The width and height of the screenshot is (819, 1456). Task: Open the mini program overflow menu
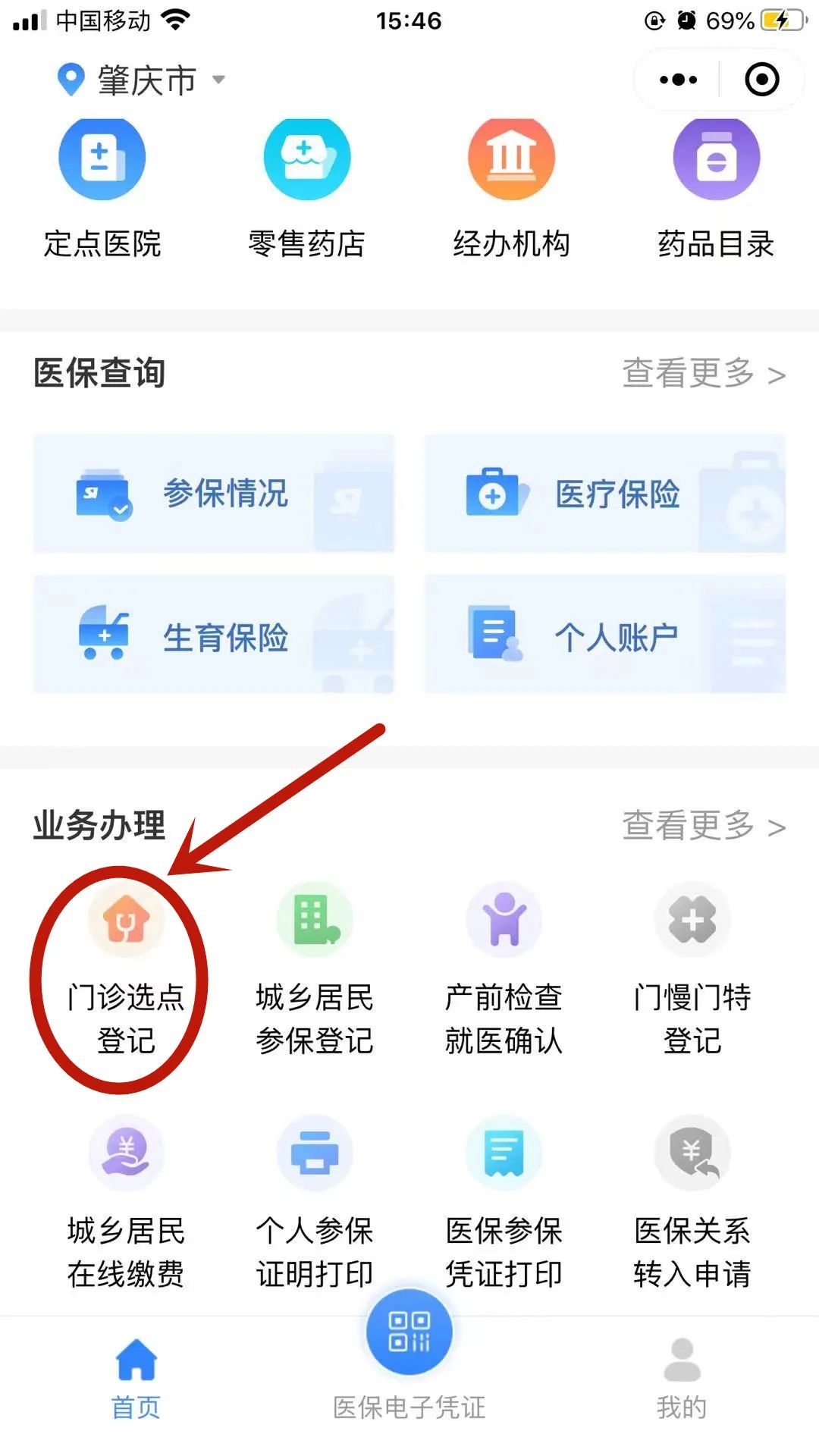coord(678,80)
